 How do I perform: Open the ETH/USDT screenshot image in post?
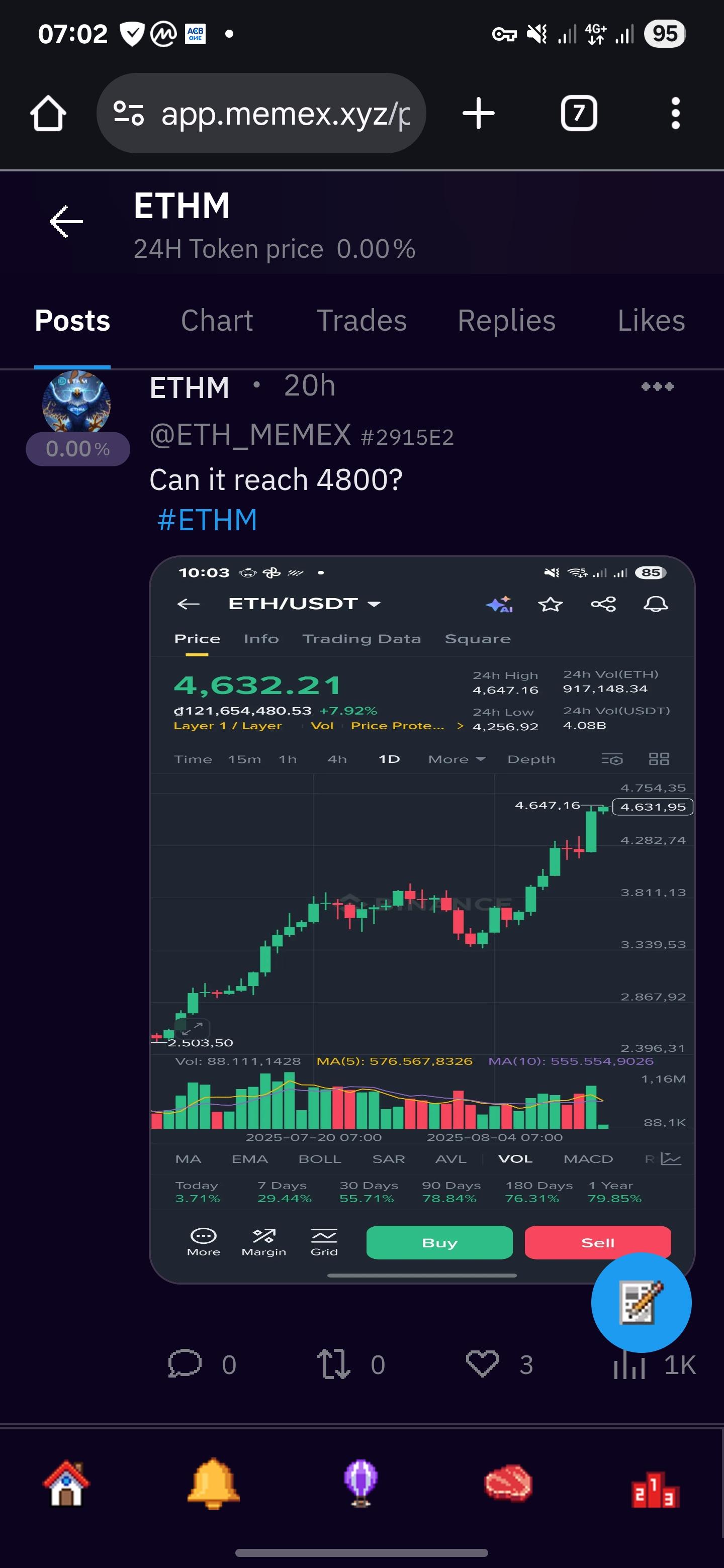(x=421, y=913)
